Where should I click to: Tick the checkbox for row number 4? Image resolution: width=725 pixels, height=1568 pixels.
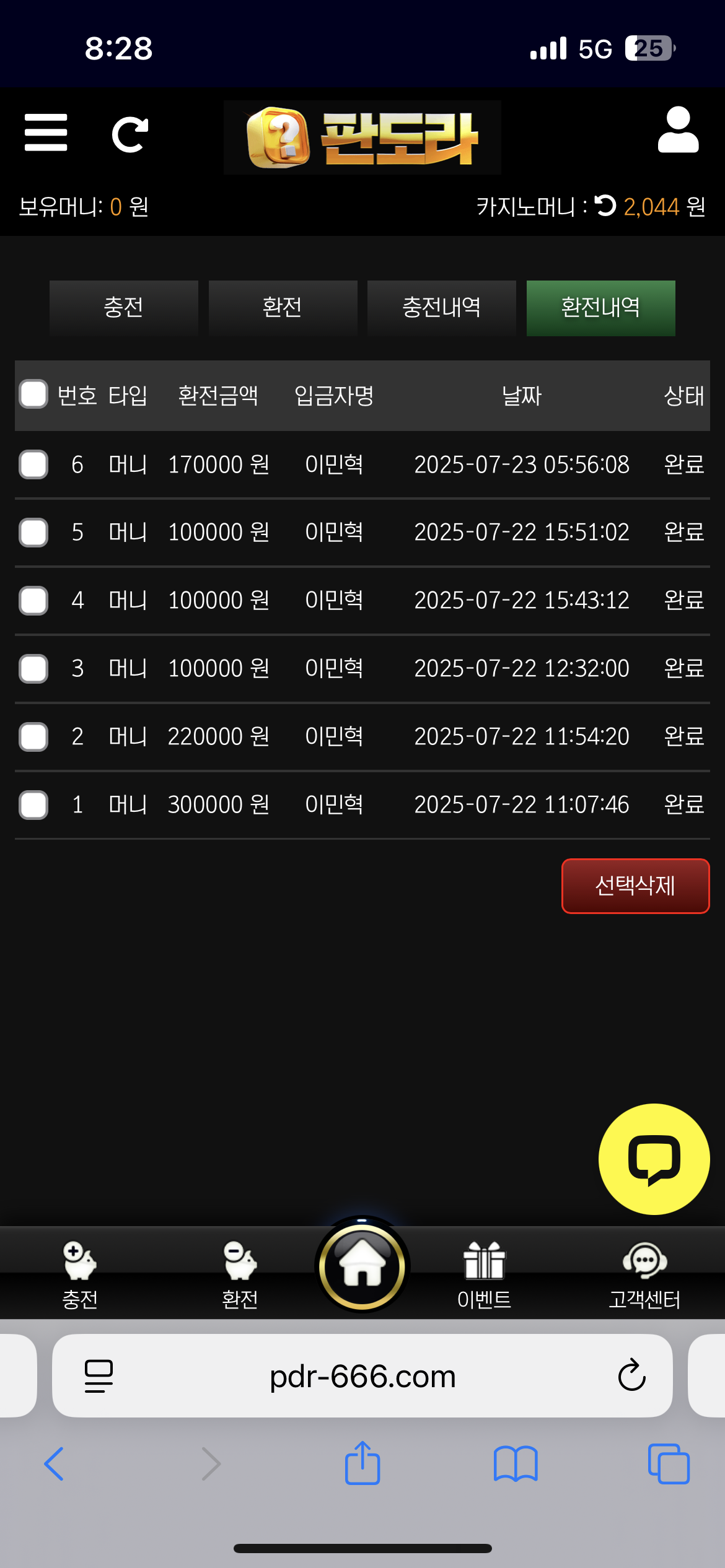click(33, 601)
